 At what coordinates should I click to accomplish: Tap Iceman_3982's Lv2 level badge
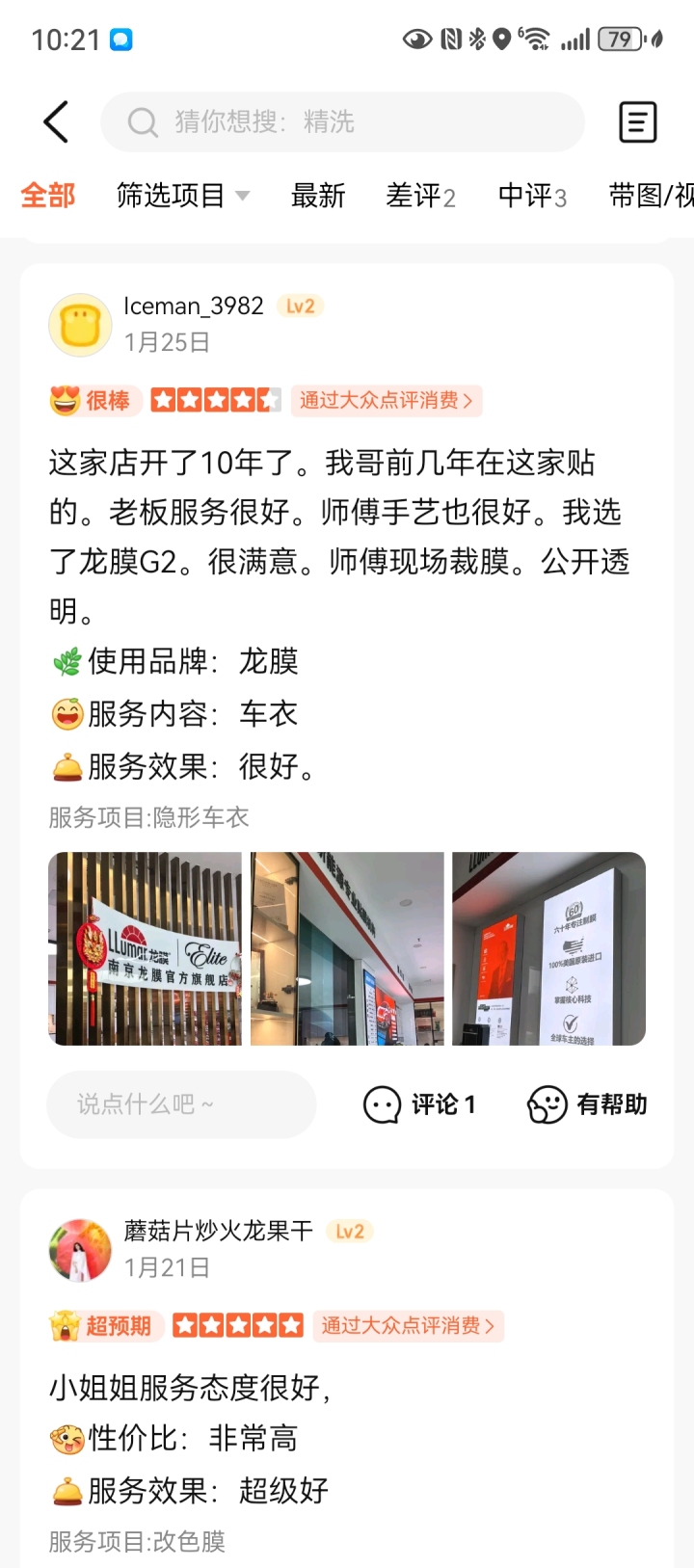(299, 305)
